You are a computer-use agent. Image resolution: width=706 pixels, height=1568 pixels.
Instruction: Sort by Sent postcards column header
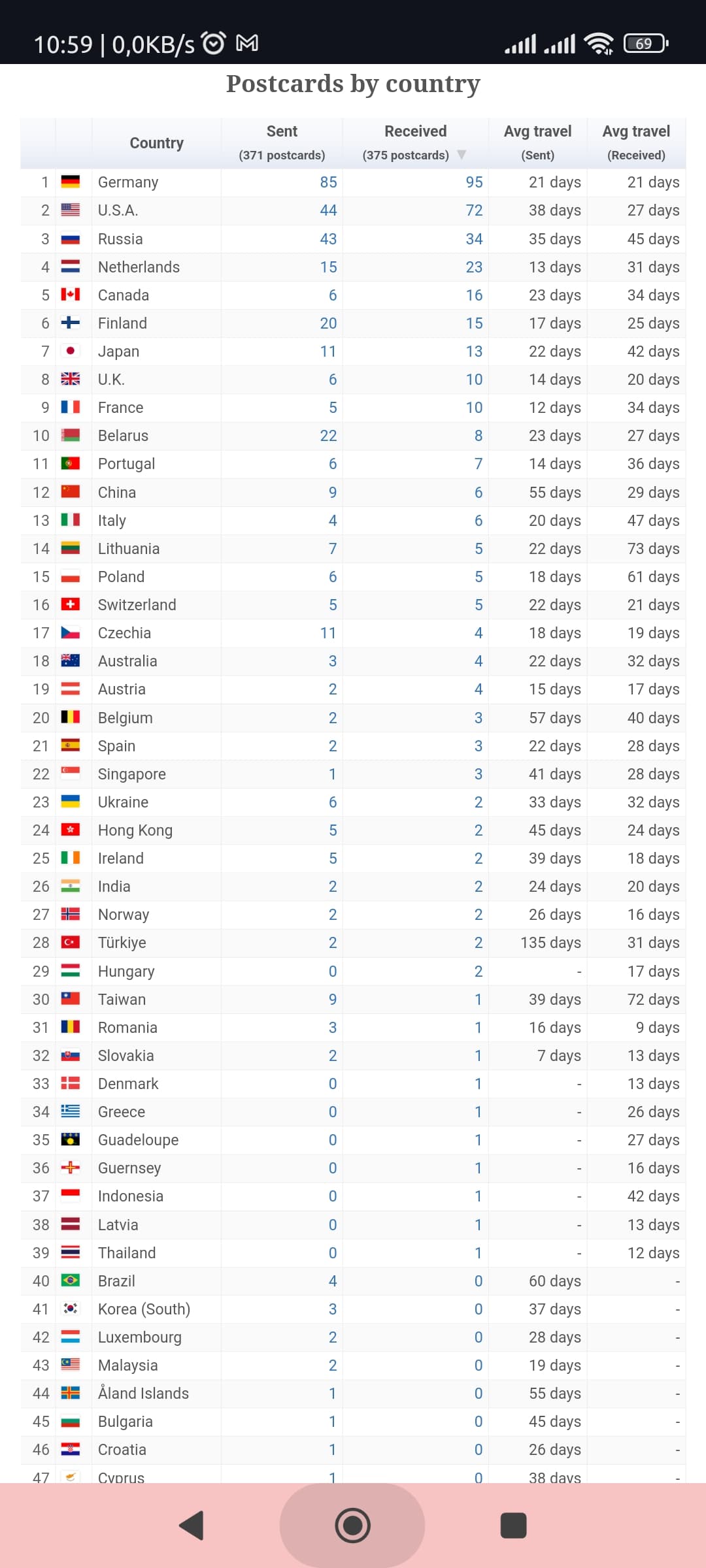[x=282, y=143]
